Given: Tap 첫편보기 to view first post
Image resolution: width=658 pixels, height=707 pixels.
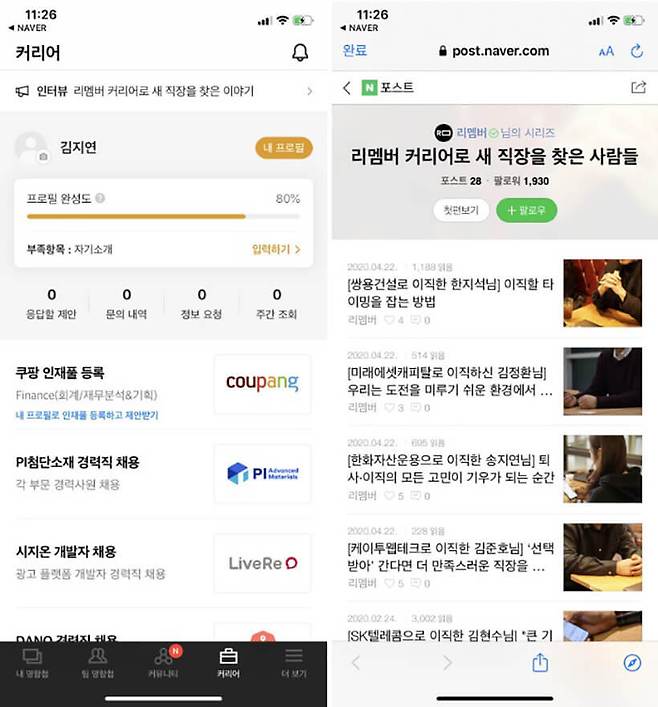Looking at the screenshot, I should [460, 211].
